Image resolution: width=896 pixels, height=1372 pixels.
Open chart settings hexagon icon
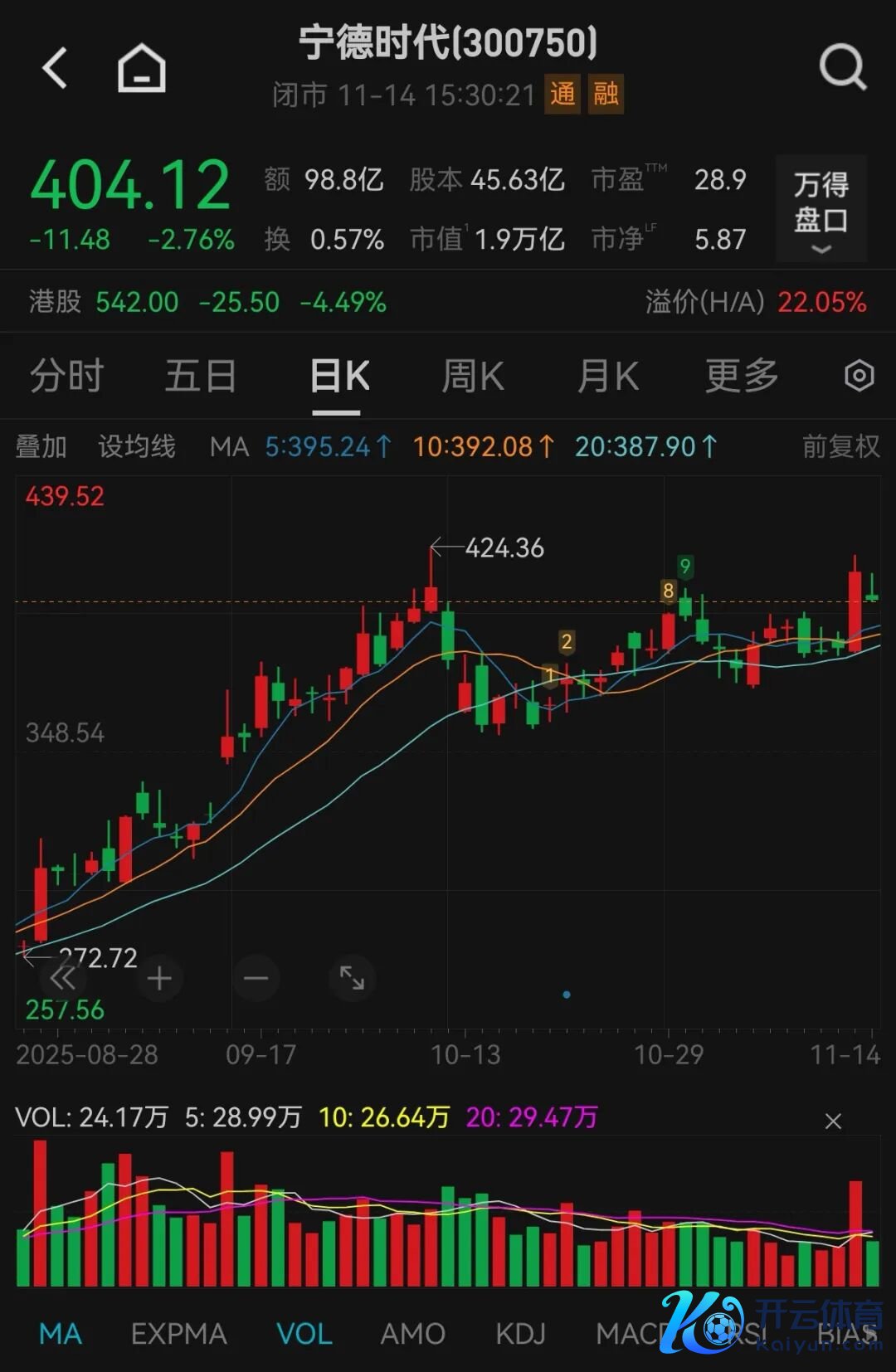[x=859, y=377]
